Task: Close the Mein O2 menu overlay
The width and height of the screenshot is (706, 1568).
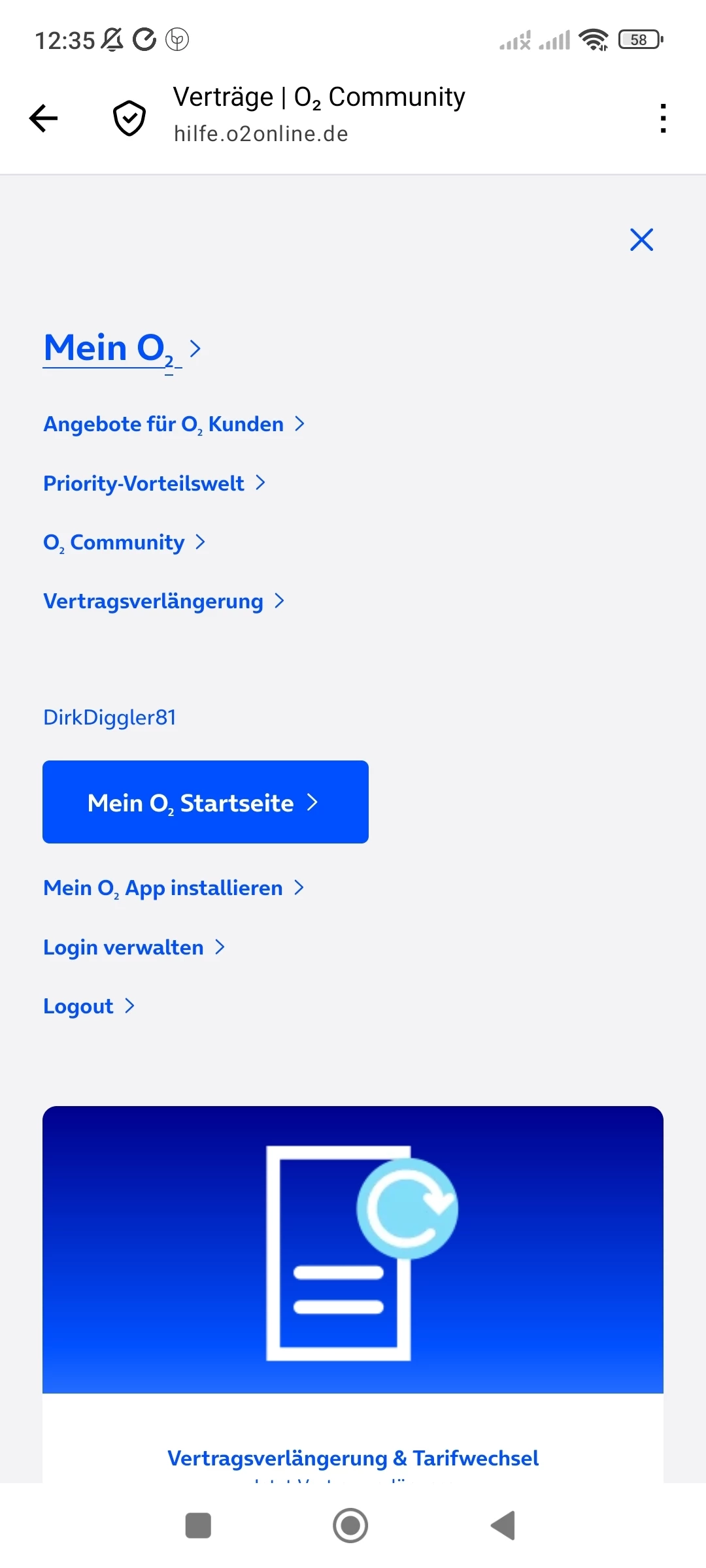Action: tap(641, 240)
